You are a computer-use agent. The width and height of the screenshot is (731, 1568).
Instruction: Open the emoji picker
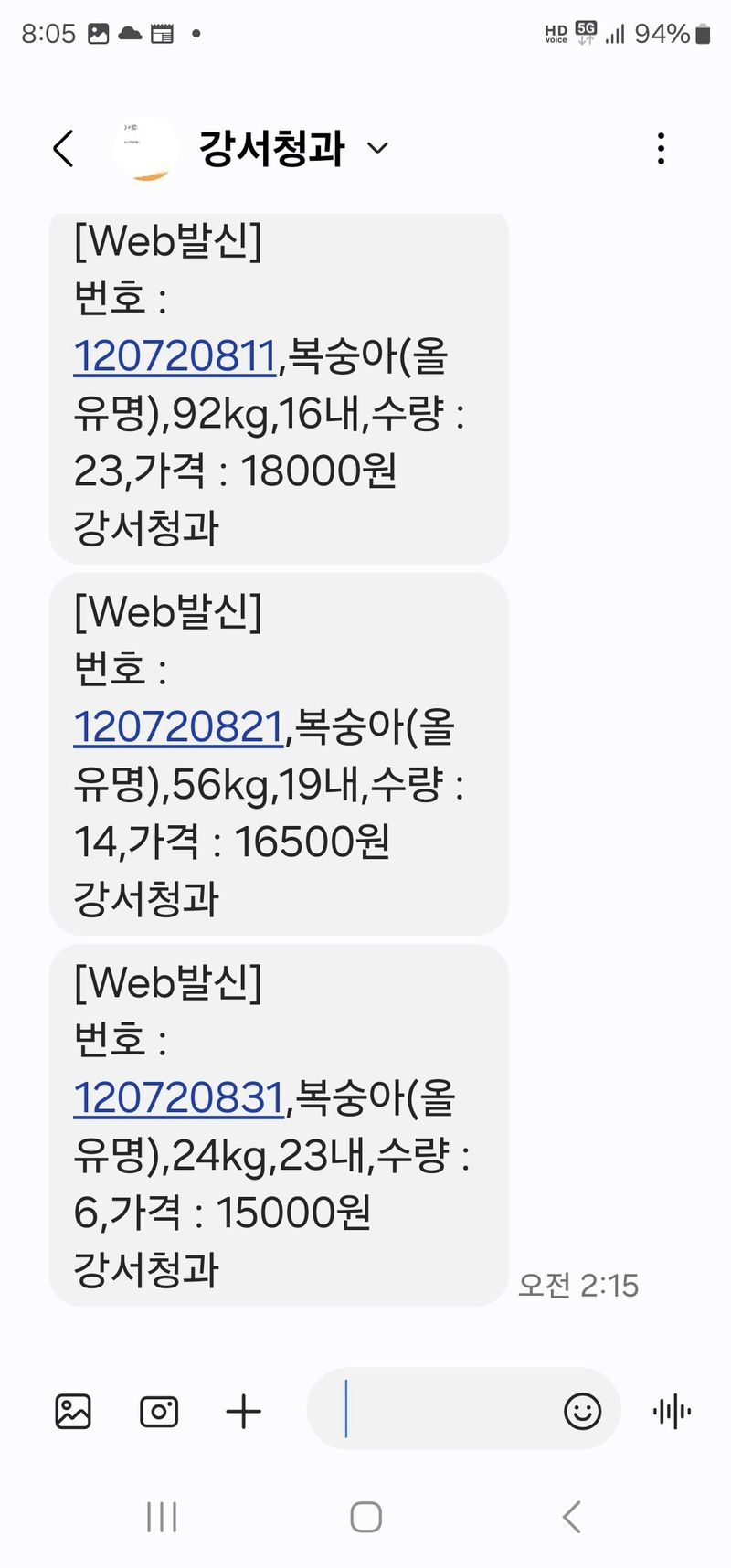(582, 1411)
